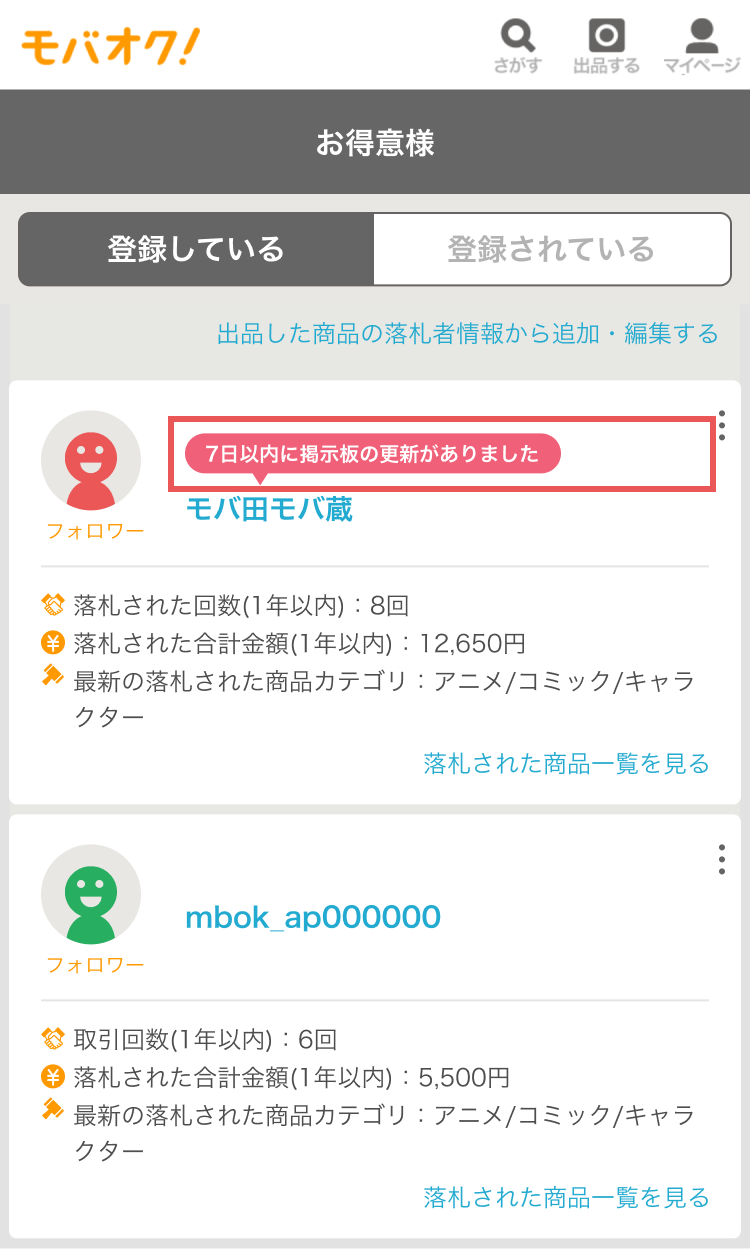Tap the red avatar of モバ田モバ蔵
This screenshot has width=750, height=1249.
(91, 461)
